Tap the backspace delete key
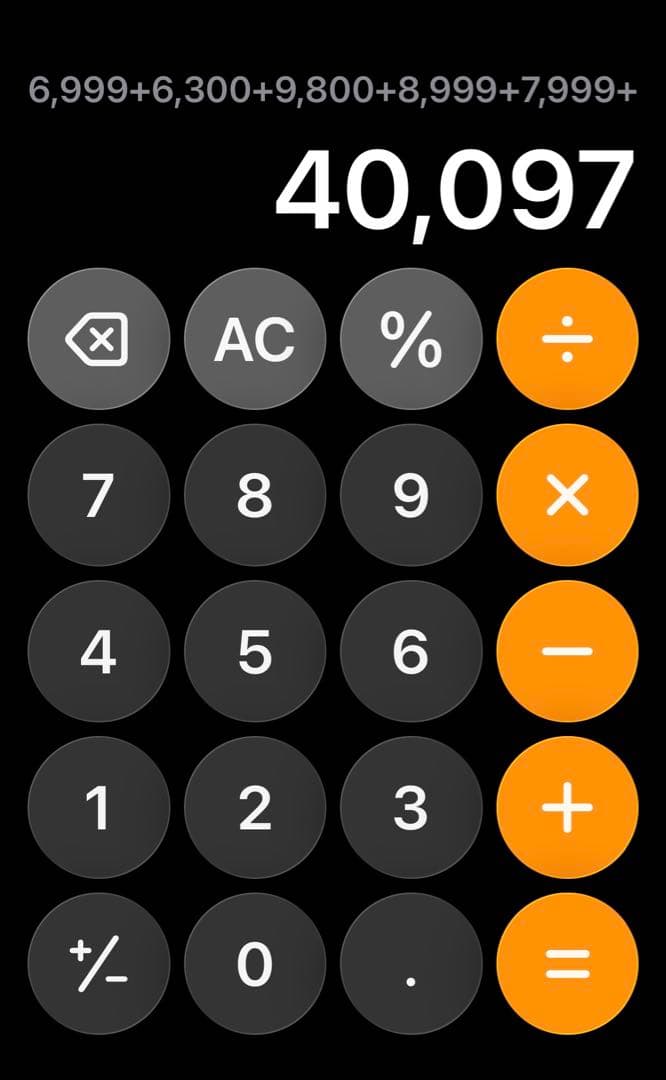This screenshot has width=666, height=1080. [x=98, y=341]
